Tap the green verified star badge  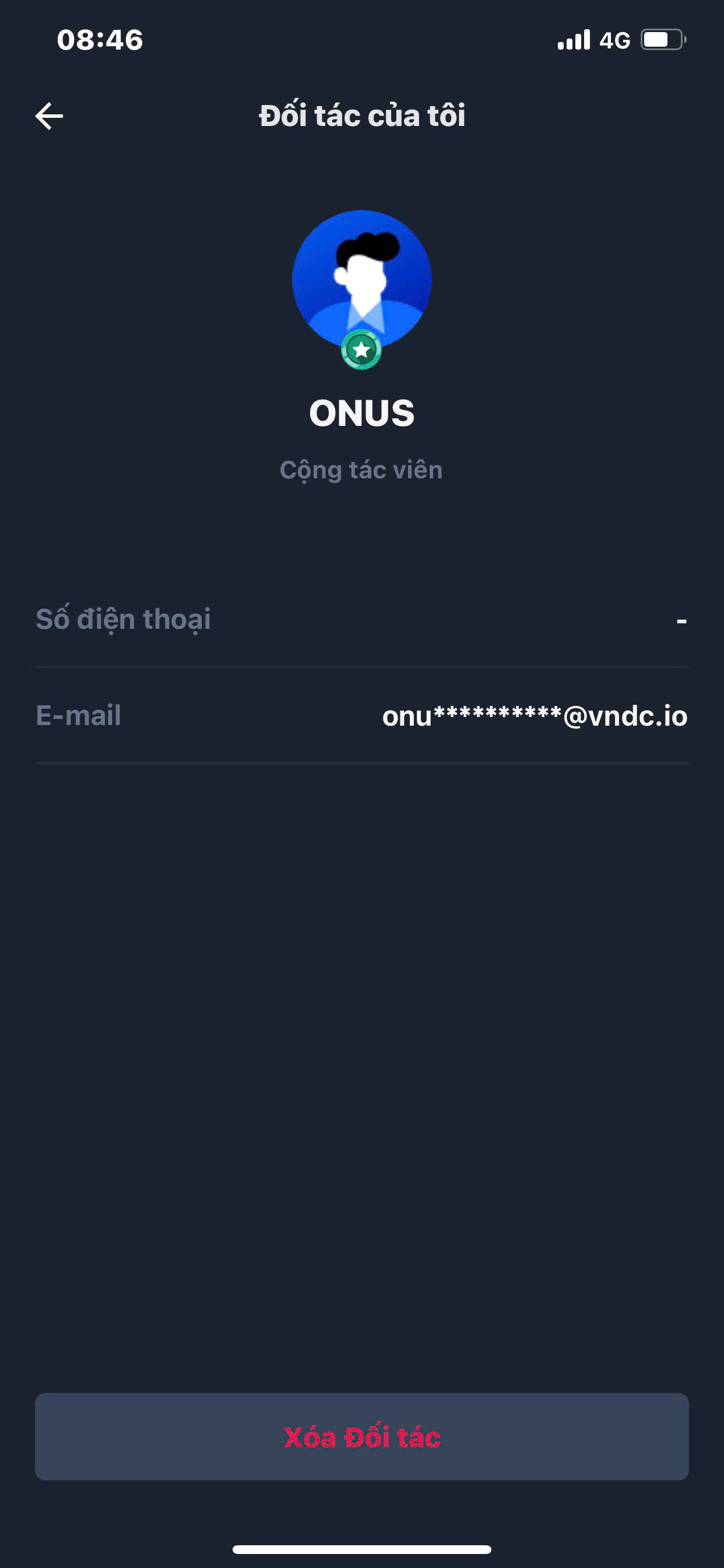pyautogui.click(x=363, y=349)
